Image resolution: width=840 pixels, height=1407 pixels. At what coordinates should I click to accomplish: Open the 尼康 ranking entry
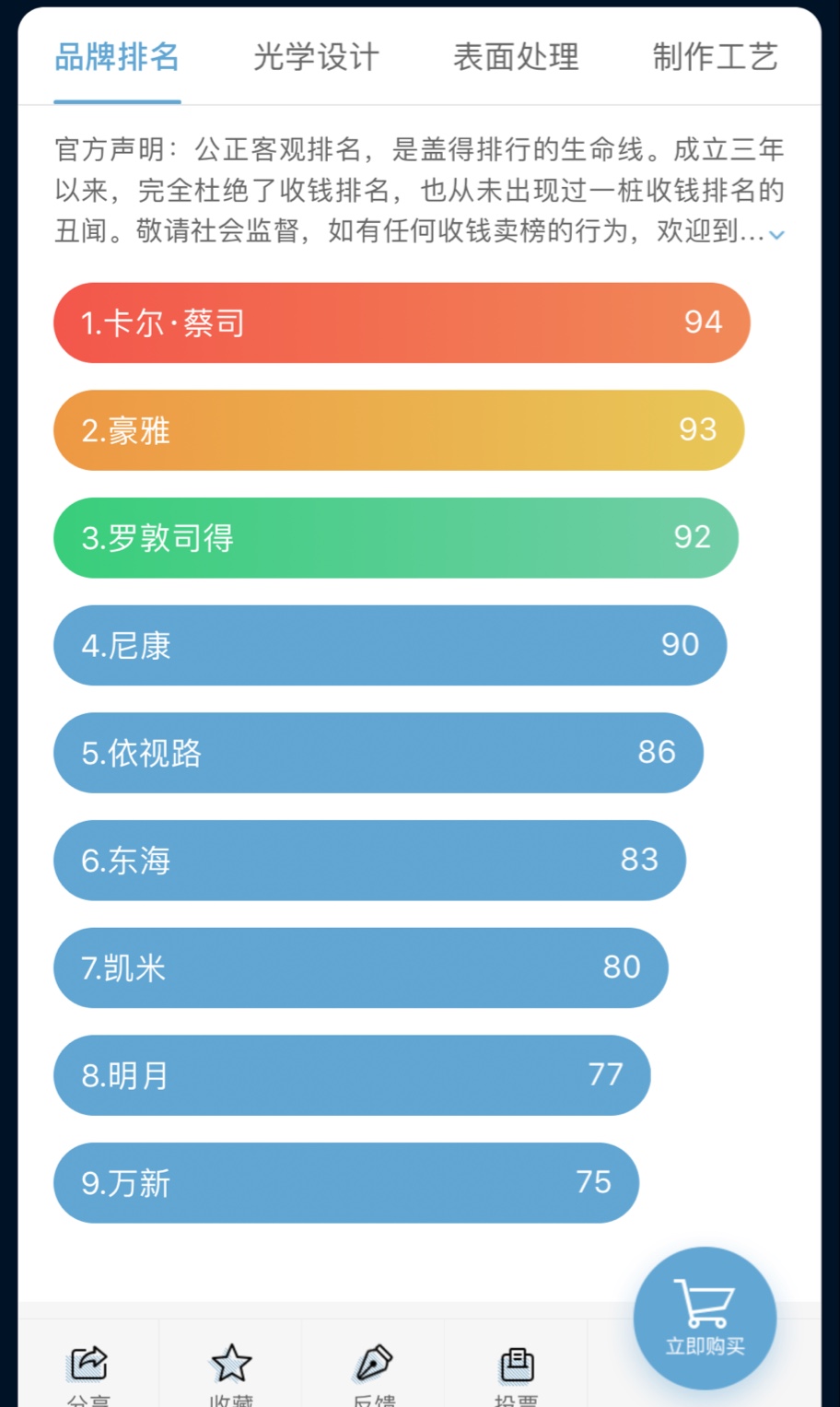tap(391, 645)
